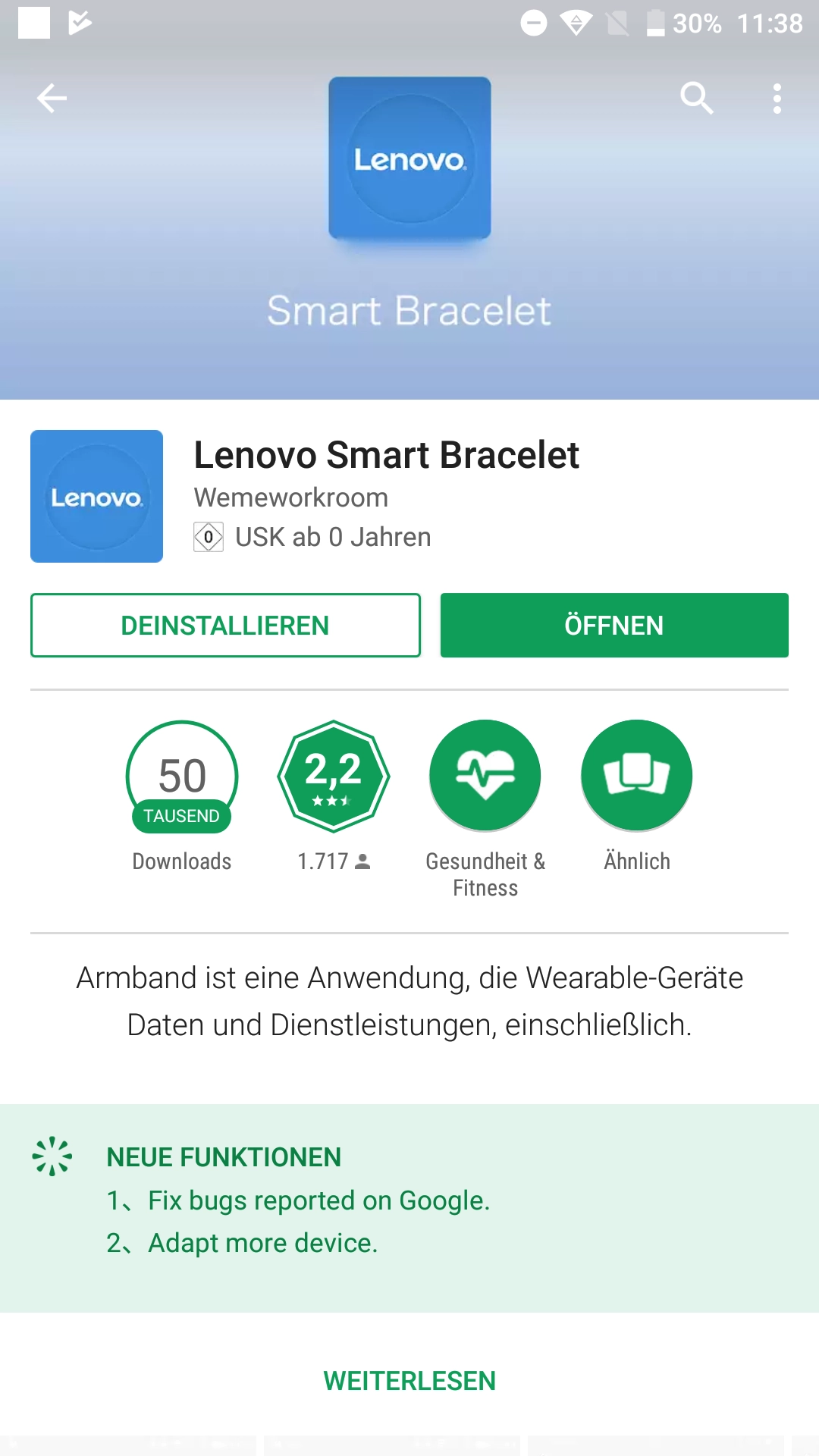Open the app with ÖFFNEN
Viewport: 819px width, 1456px height.
tap(614, 625)
